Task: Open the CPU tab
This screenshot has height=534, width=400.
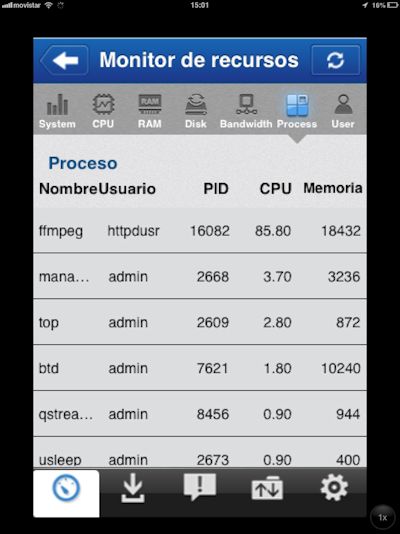Action: tap(103, 111)
